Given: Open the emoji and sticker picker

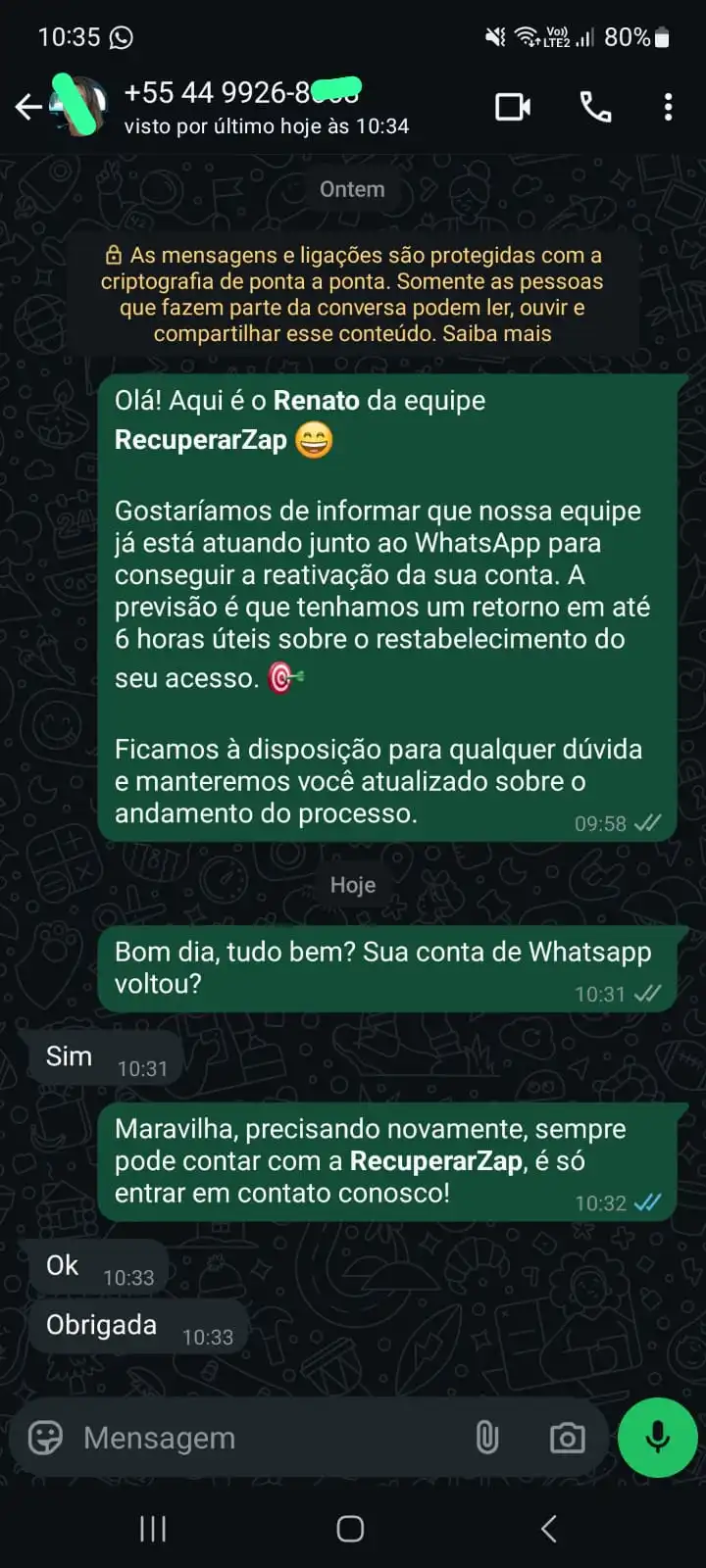Looking at the screenshot, I should [x=45, y=1438].
